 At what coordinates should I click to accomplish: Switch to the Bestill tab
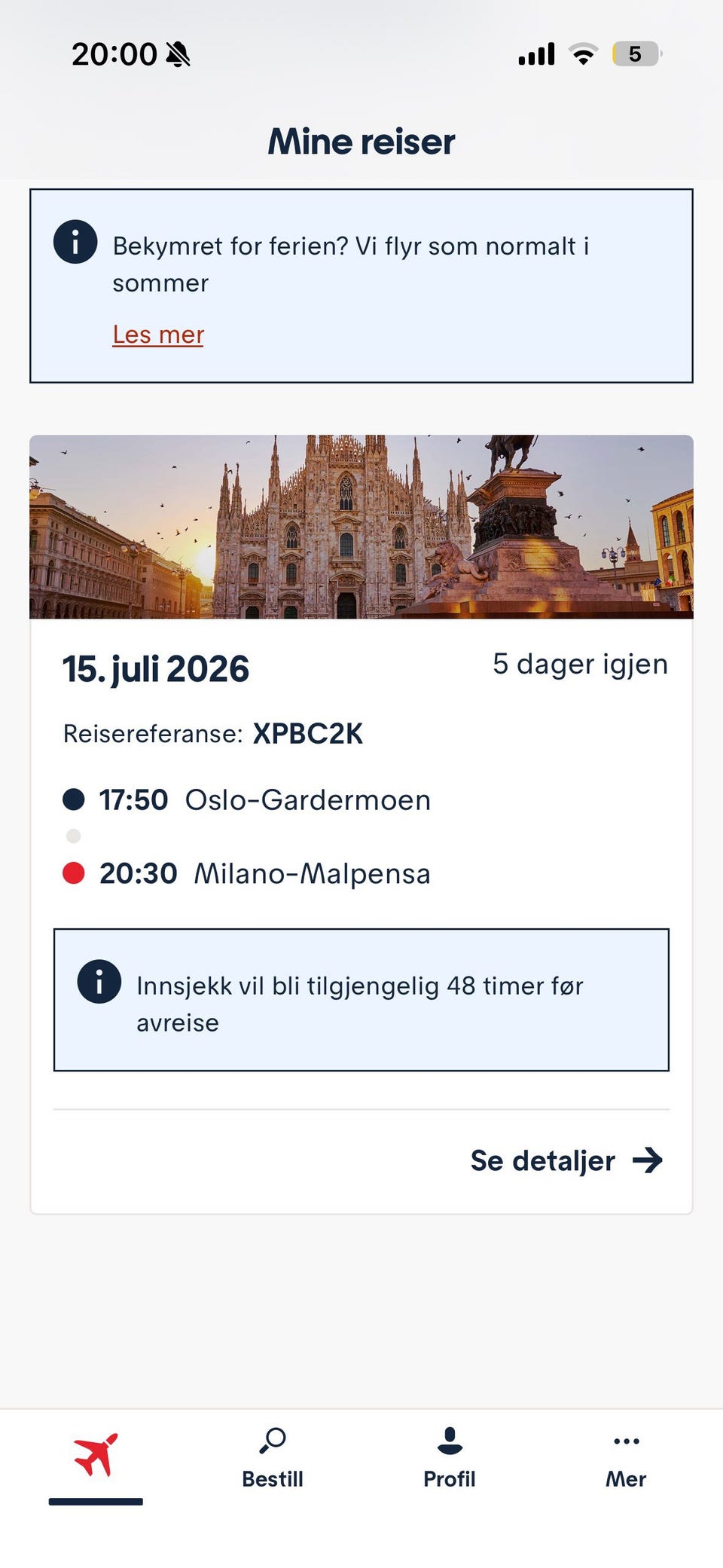pyautogui.click(x=273, y=1458)
